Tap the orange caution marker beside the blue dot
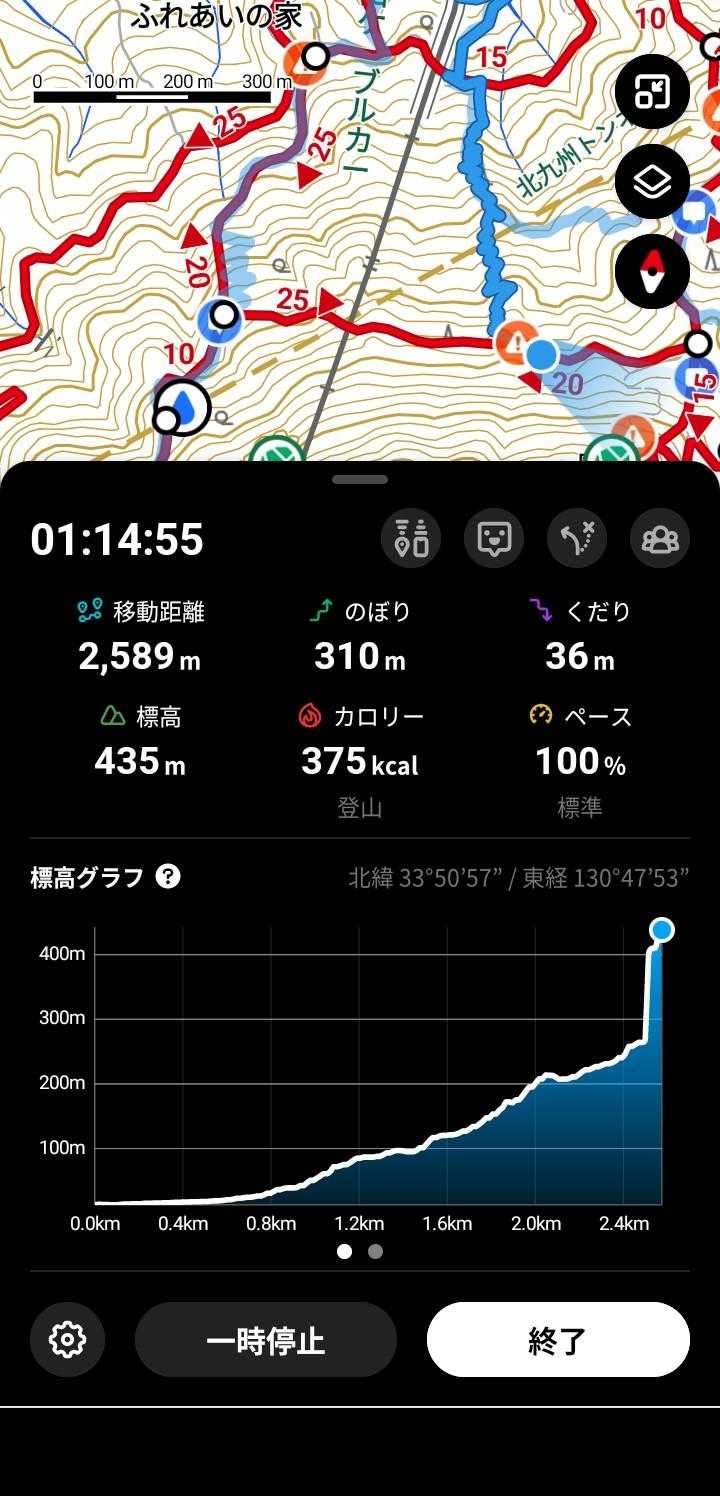Viewport: 720px width, 1496px height. tap(515, 343)
